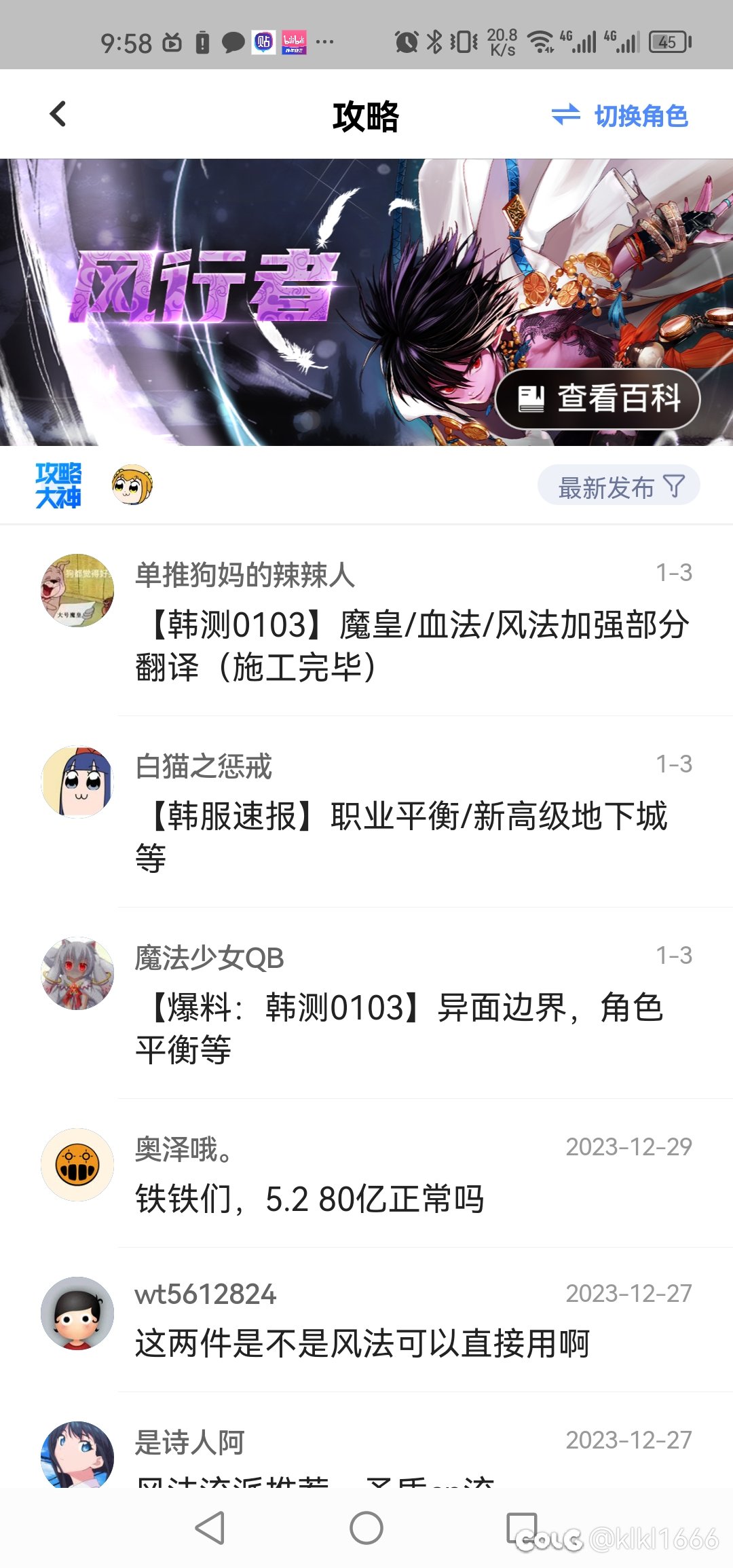The width and height of the screenshot is (733, 1568).
Task: Tap the 攻略大神 badge icon
Action: point(58,484)
